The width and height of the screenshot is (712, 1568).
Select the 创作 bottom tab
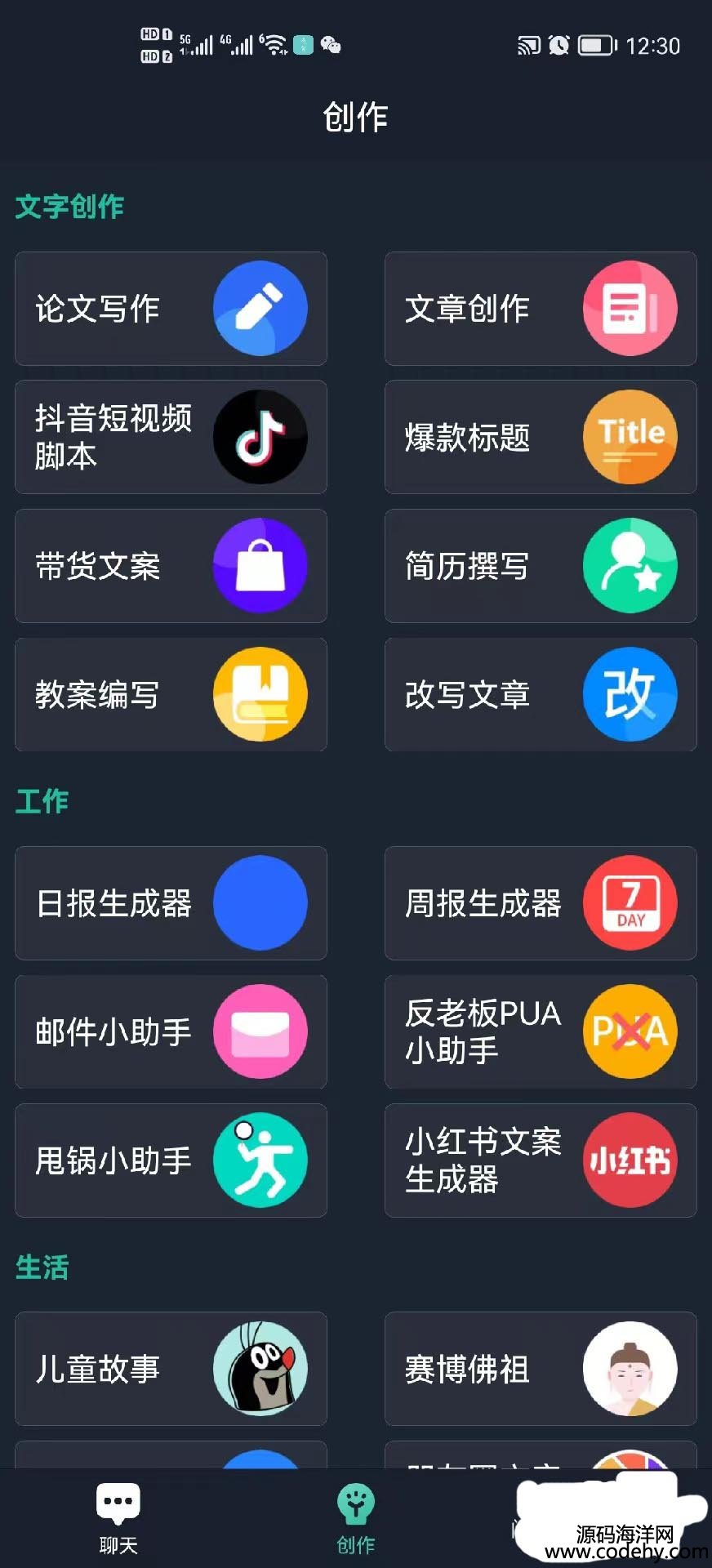pos(355,1517)
